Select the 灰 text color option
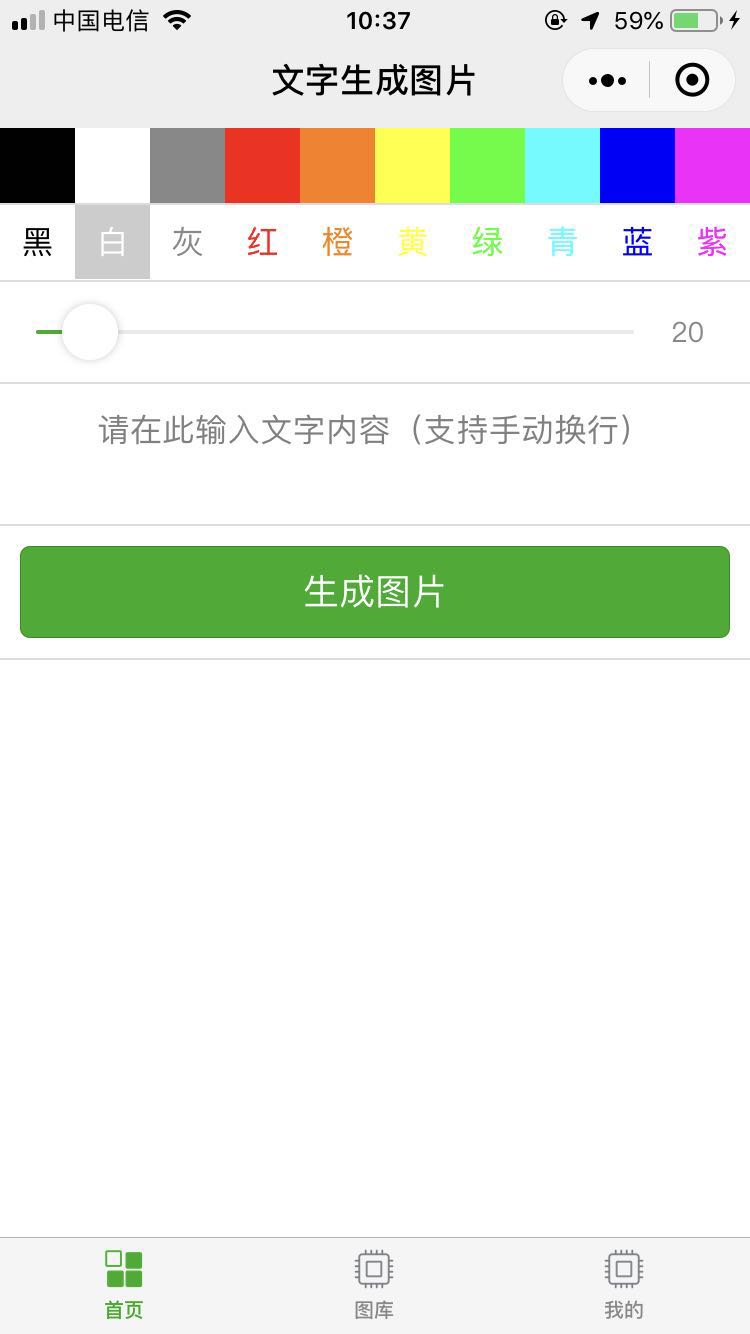The height and width of the screenshot is (1334, 750). pyautogui.click(x=187, y=242)
